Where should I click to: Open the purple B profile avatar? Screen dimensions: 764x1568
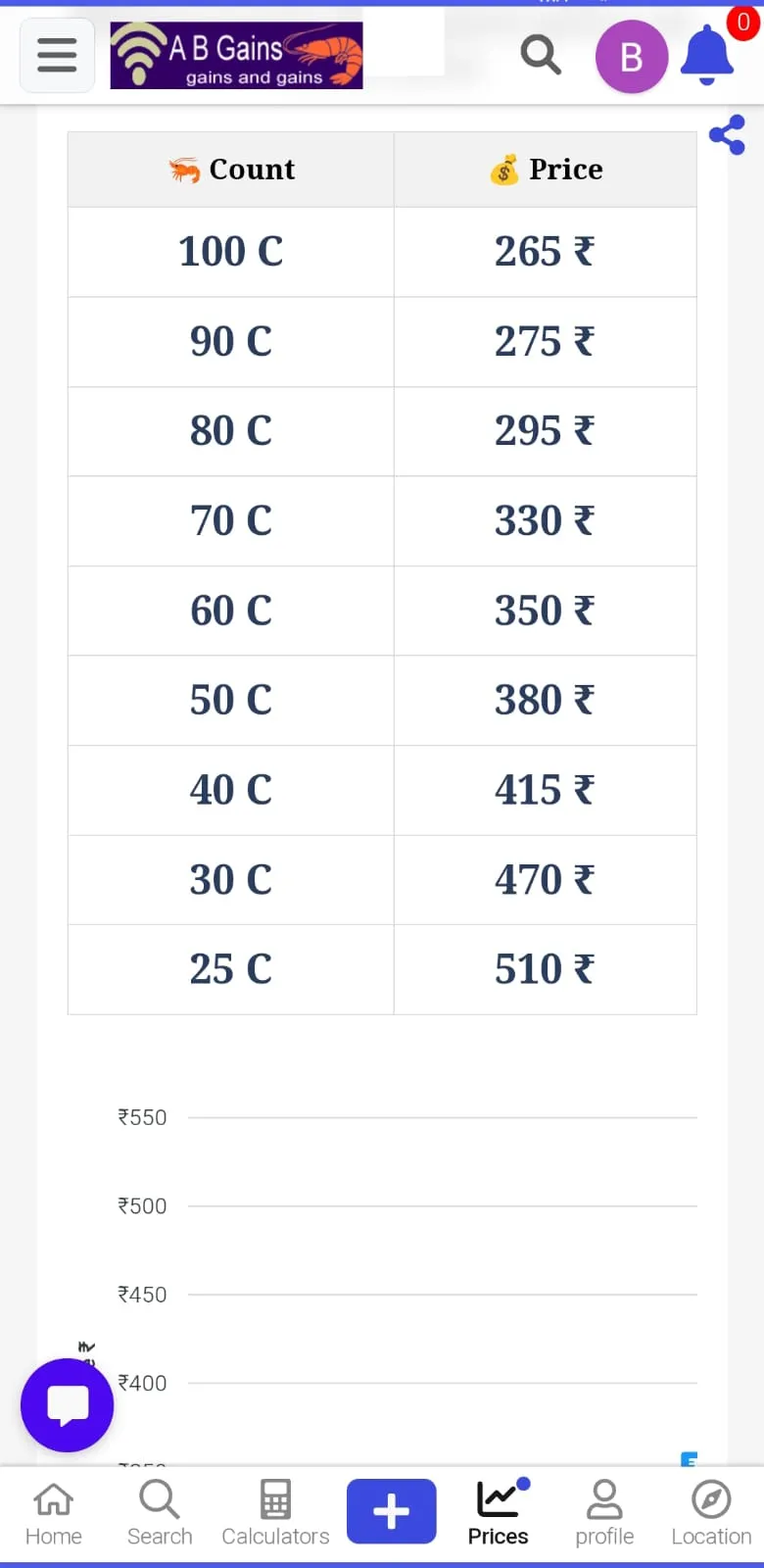click(632, 57)
